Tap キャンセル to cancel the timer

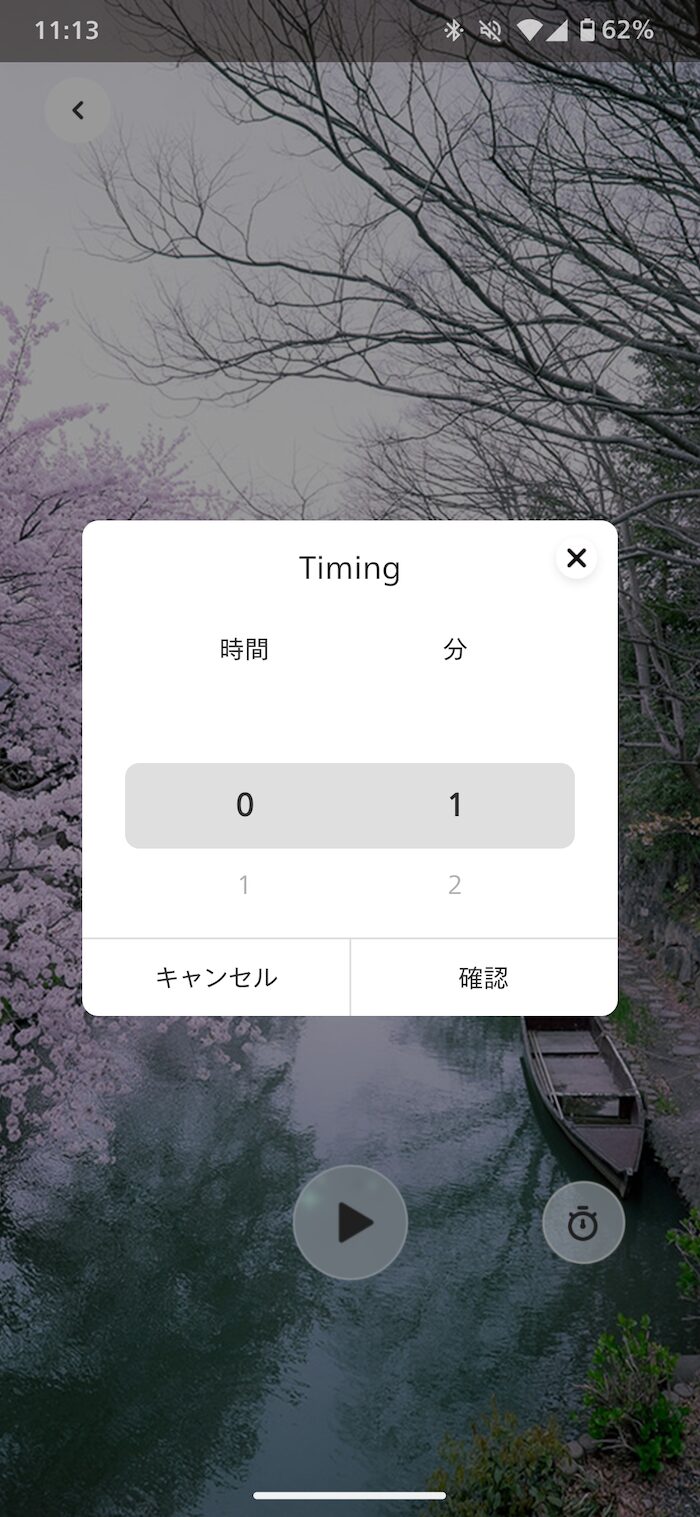216,977
